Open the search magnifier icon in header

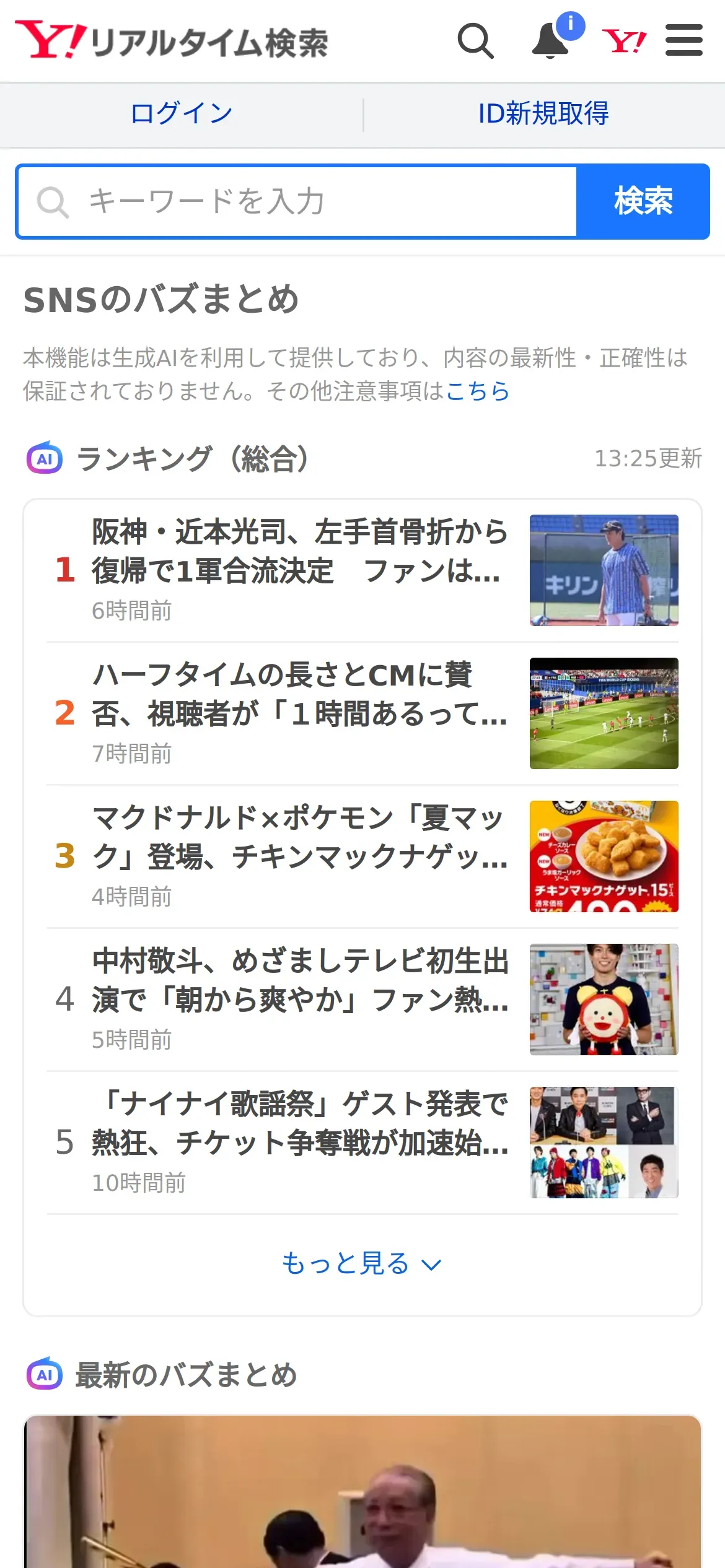click(x=476, y=41)
